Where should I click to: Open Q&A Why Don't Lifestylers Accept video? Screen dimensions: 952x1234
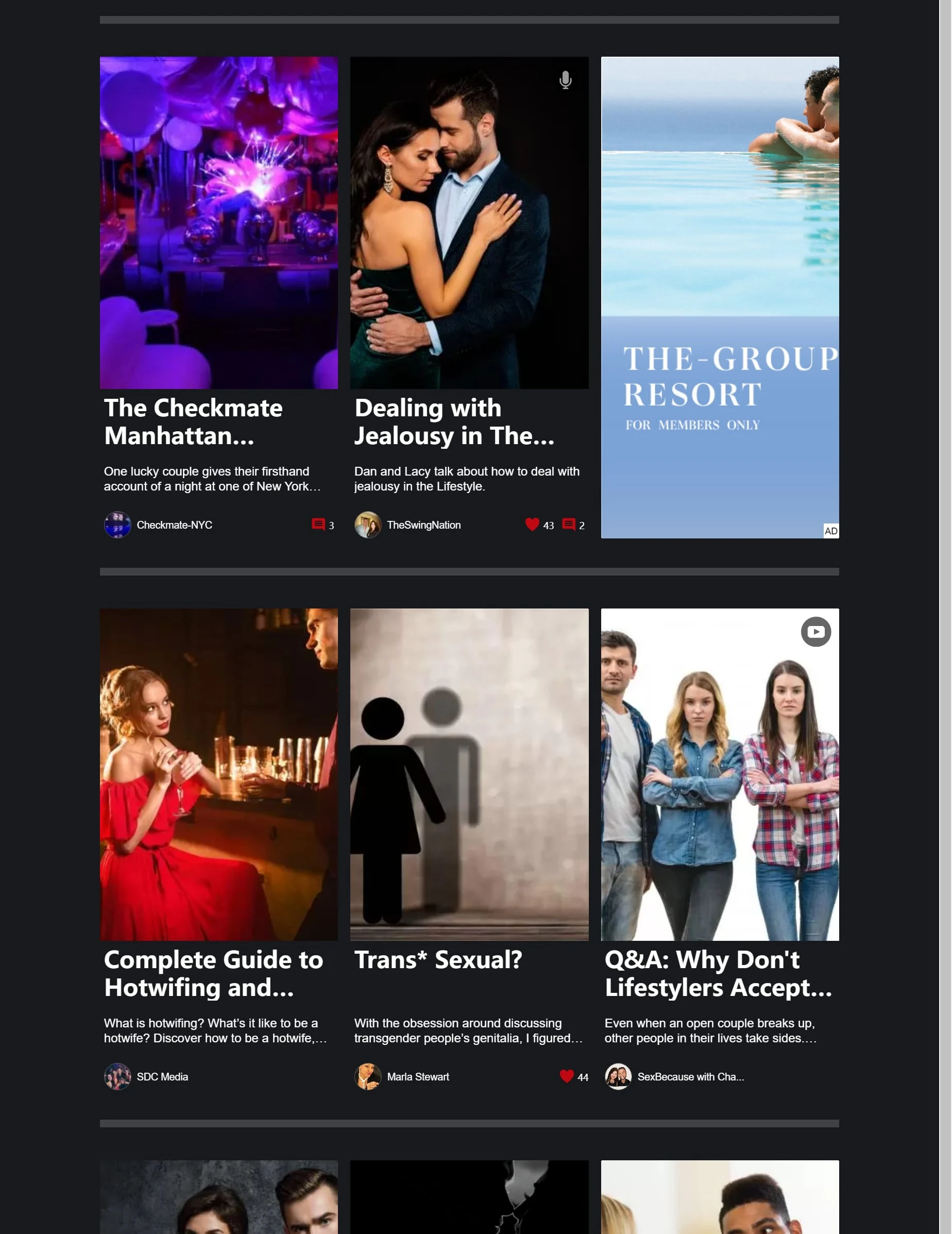[719, 774]
